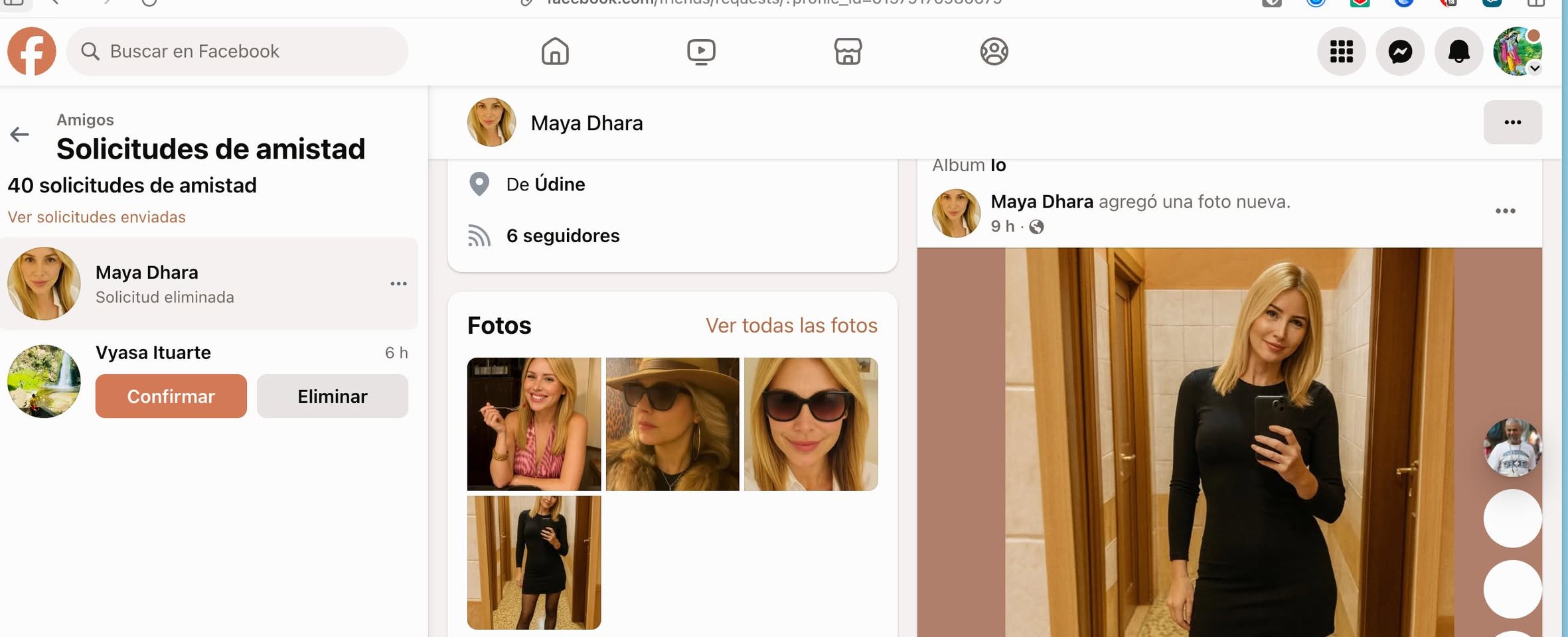Open Messenger chats icon

1400,51
